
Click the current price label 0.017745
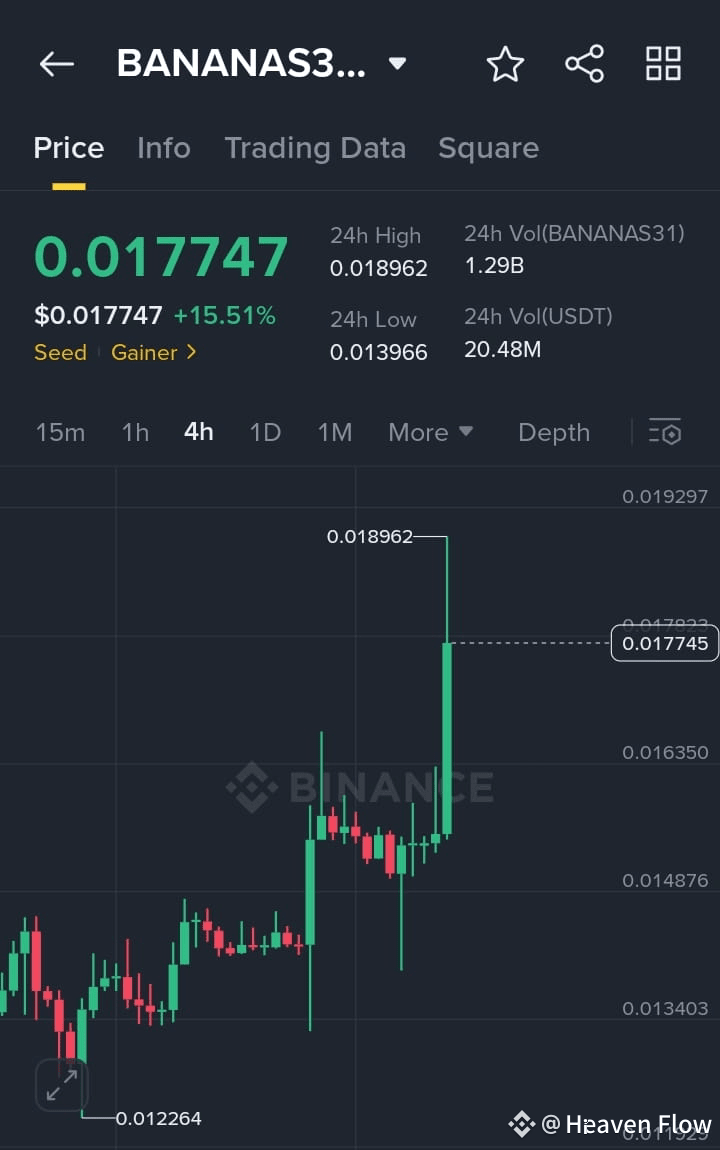click(x=663, y=644)
